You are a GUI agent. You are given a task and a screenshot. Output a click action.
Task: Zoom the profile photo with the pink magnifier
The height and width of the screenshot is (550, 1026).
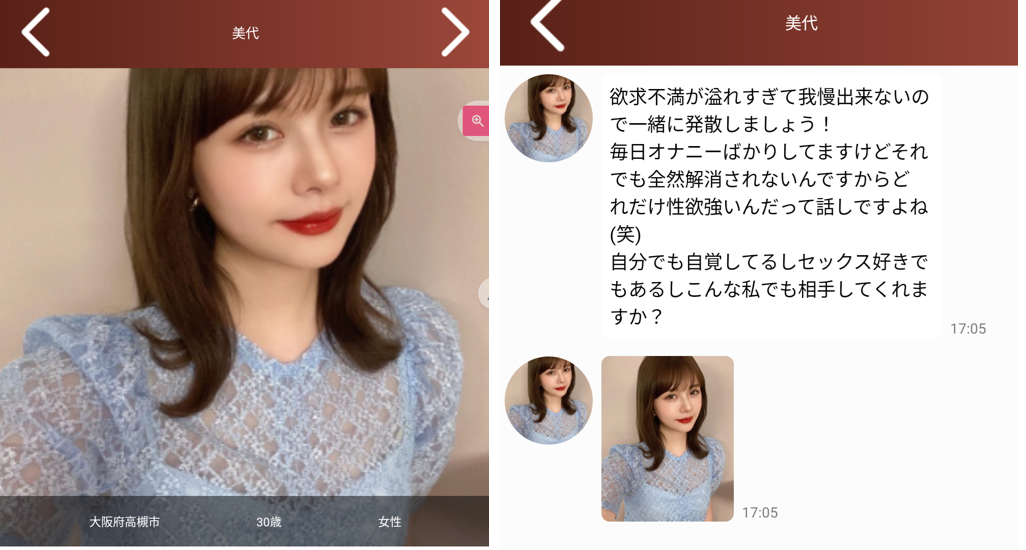tap(477, 122)
